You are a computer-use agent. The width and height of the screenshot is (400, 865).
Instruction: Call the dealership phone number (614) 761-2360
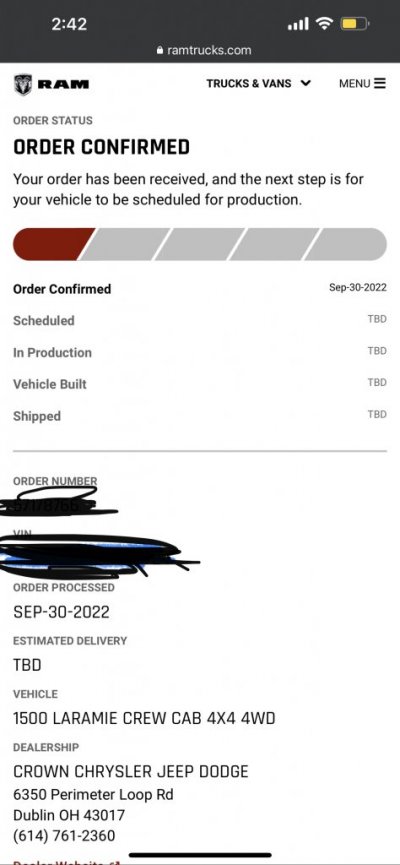(64, 835)
